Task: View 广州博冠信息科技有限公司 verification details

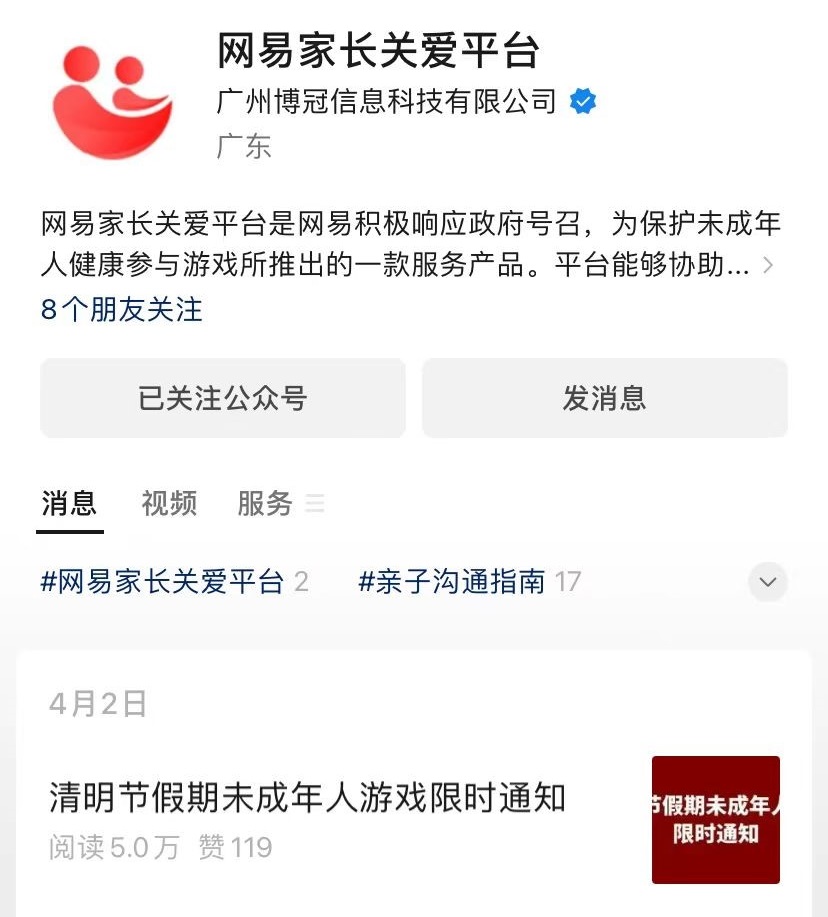Action: [386, 101]
